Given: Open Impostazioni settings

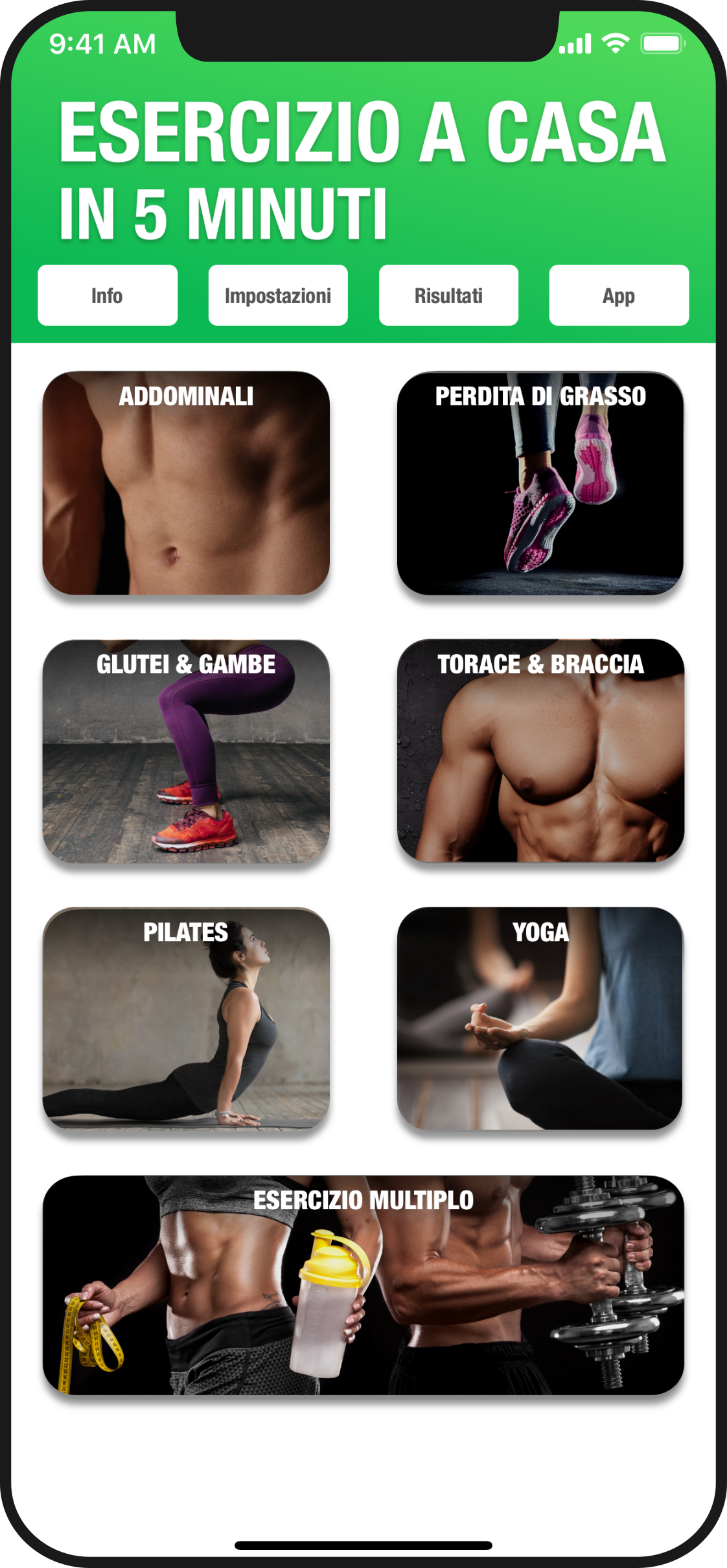Looking at the screenshot, I should click(x=278, y=295).
